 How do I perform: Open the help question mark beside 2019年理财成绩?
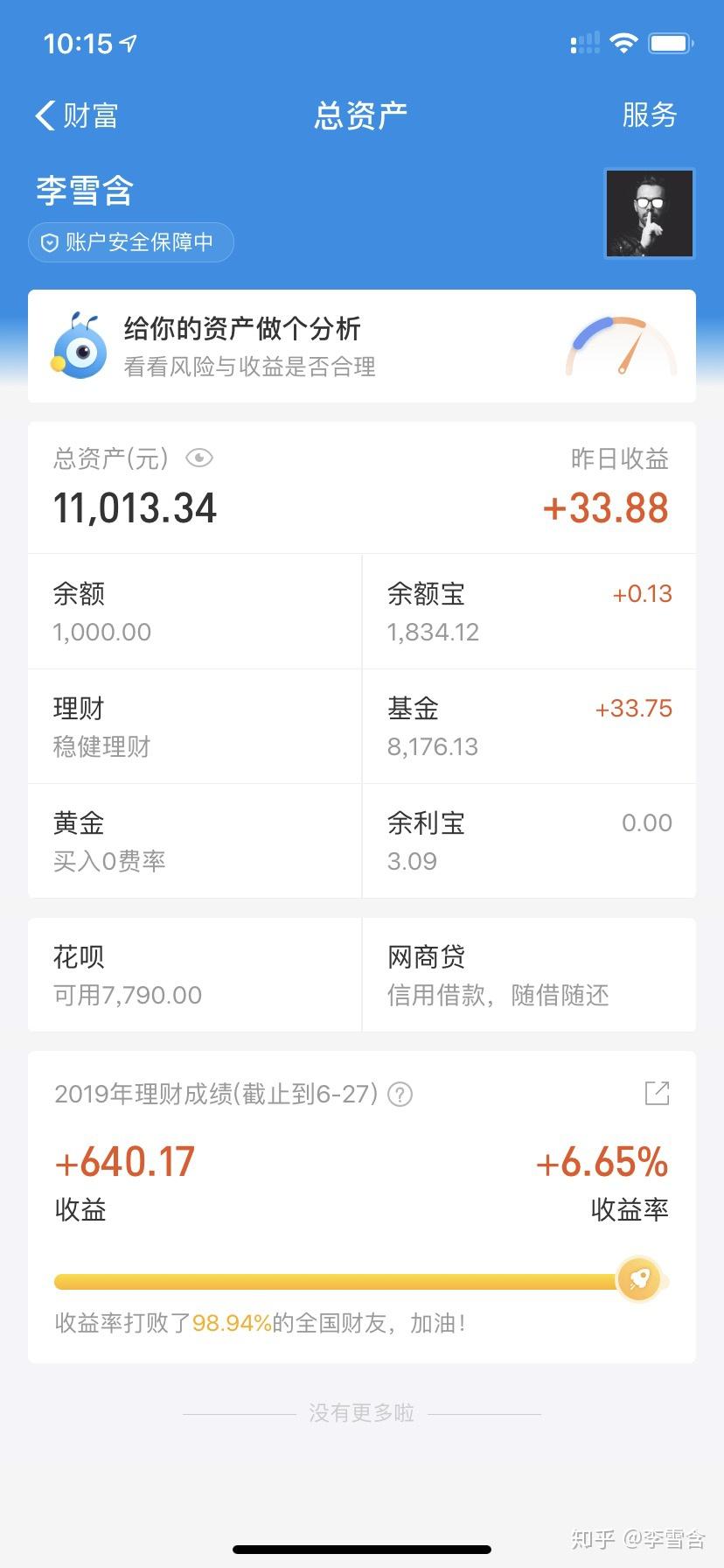click(400, 1095)
